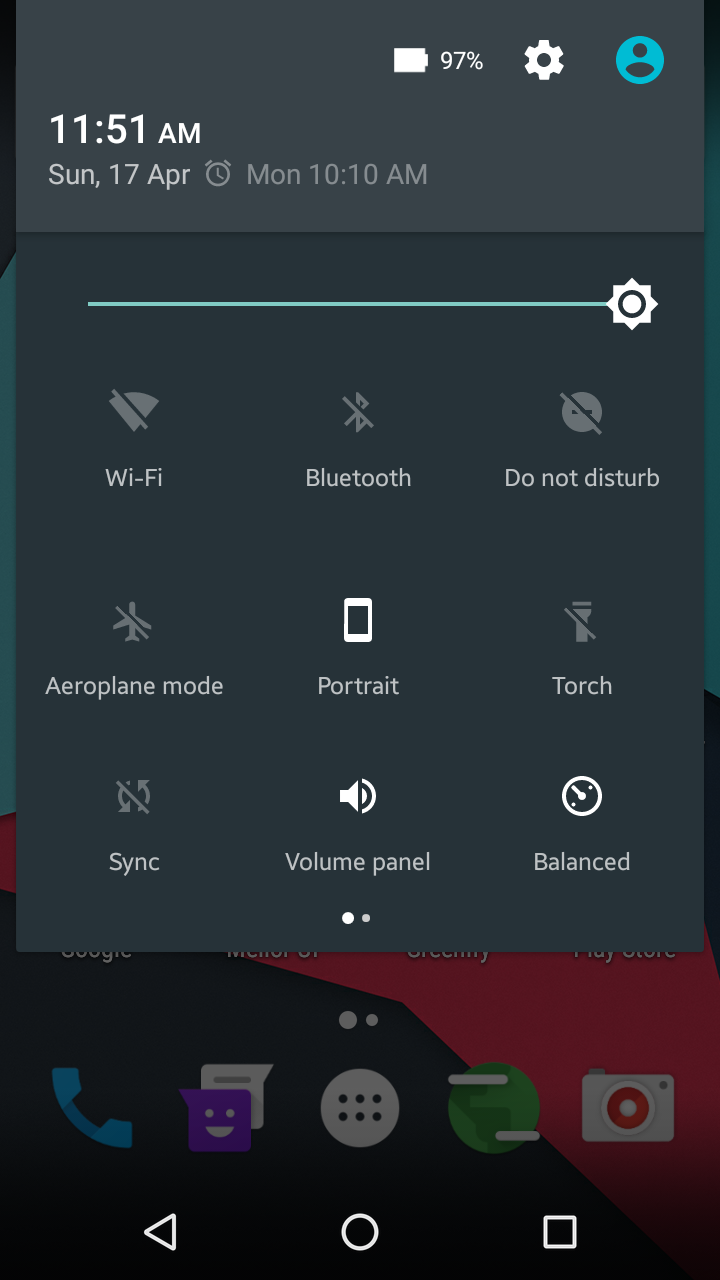Open the app drawer
The height and width of the screenshot is (1280, 720).
(x=360, y=1107)
